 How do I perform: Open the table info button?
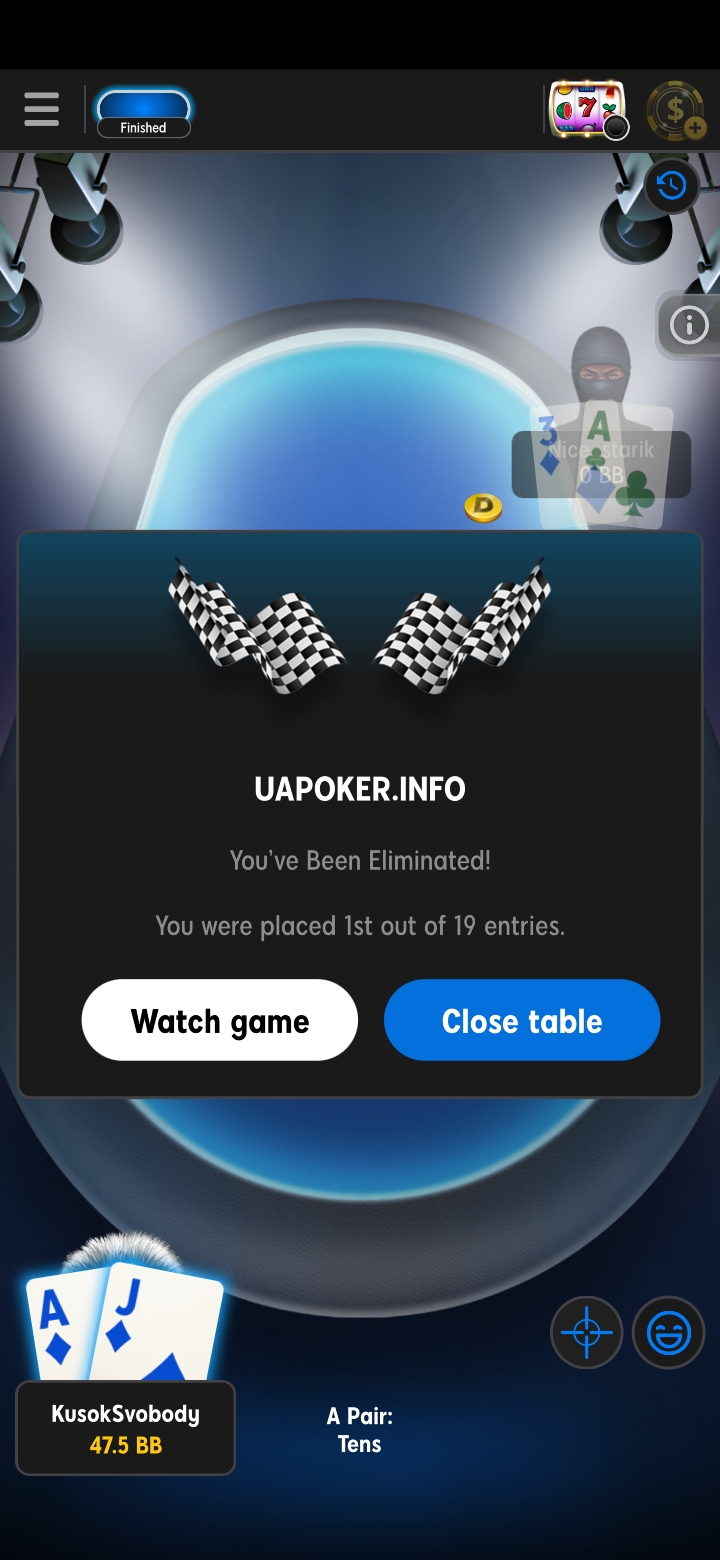pyautogui.click(x=689, y=325)
